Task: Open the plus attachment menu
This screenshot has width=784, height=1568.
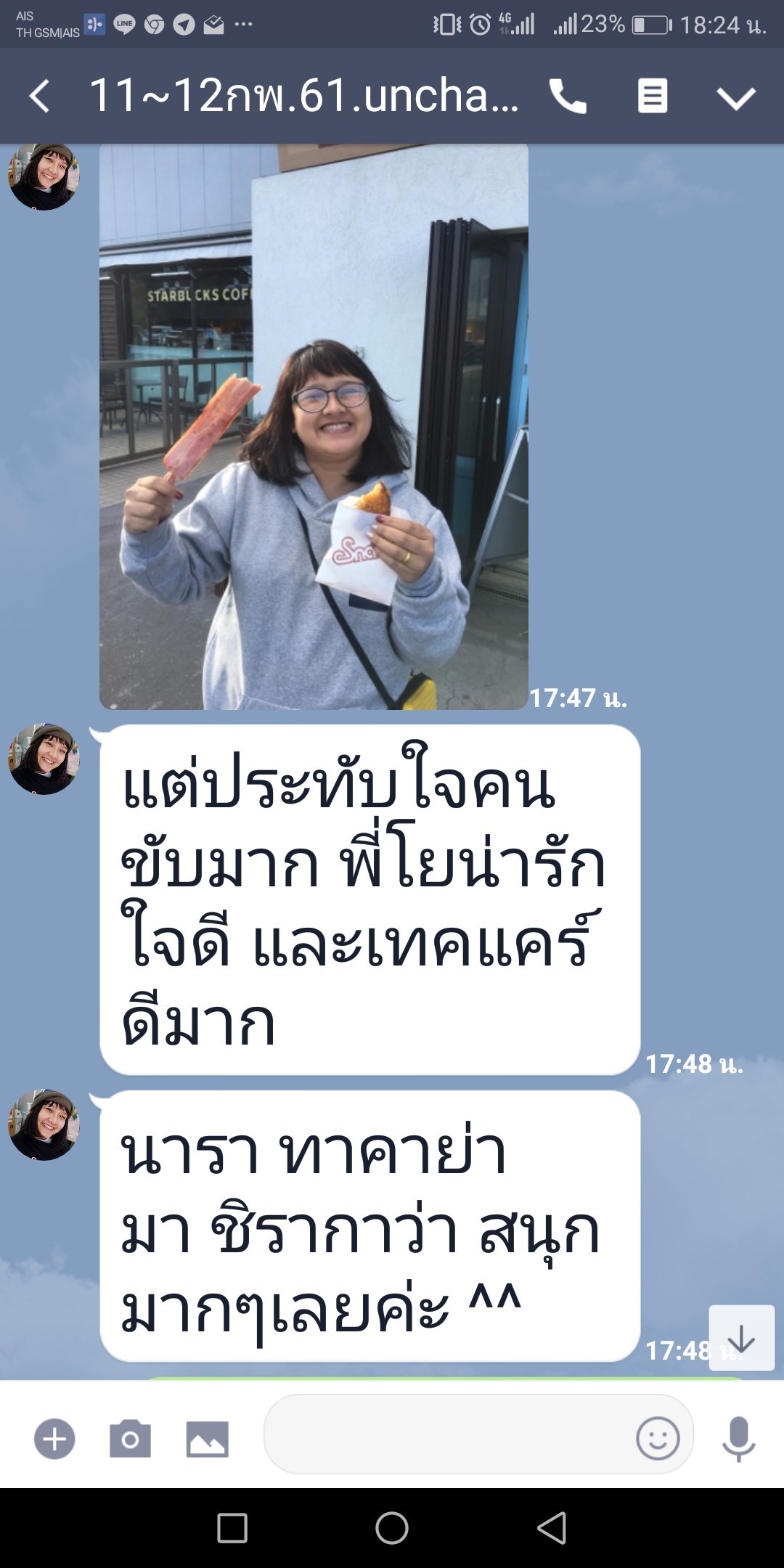Action: 54,1438
